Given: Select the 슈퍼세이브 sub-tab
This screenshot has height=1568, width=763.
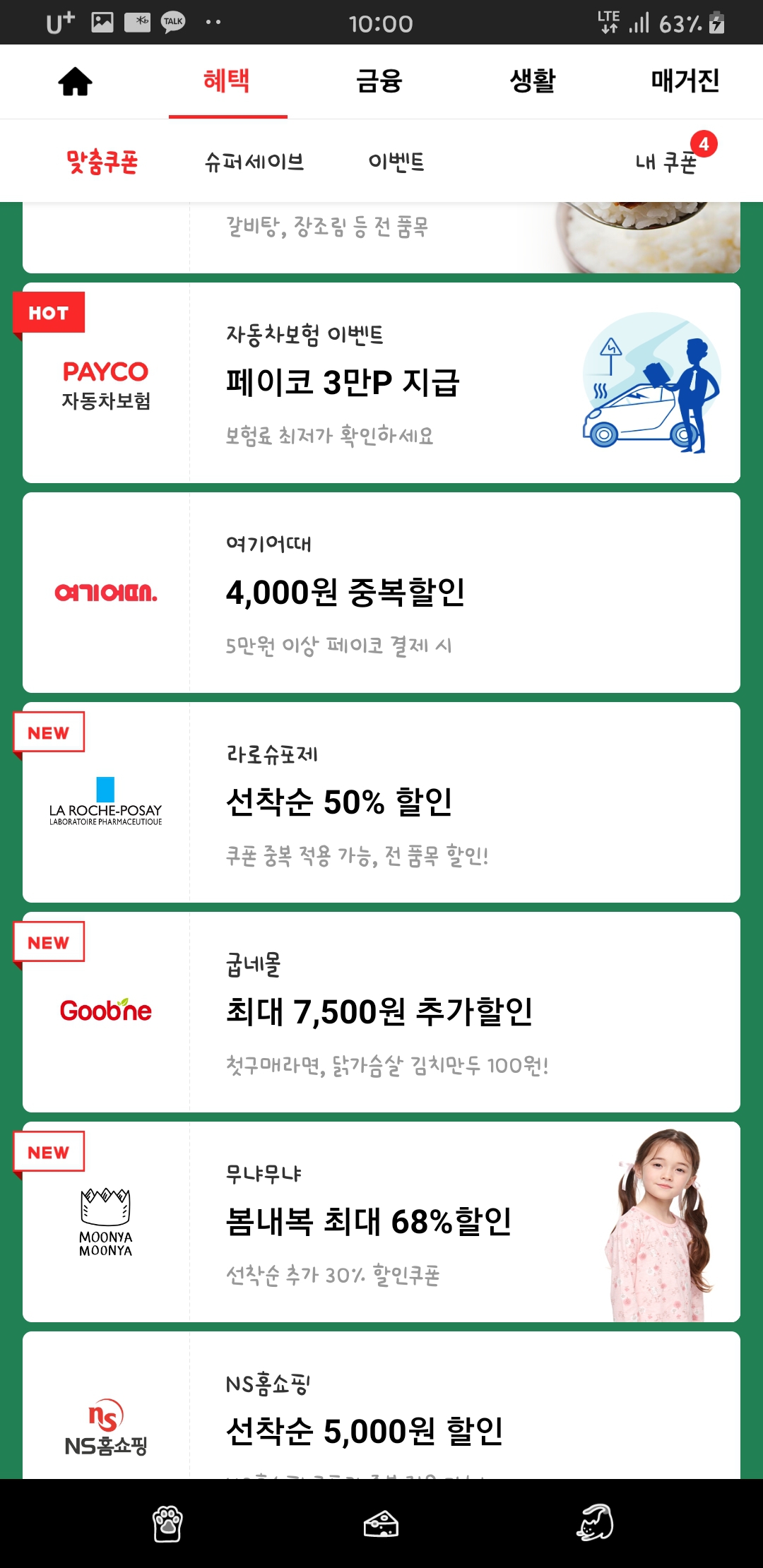Looking at the screenshot, I should 254,162.
